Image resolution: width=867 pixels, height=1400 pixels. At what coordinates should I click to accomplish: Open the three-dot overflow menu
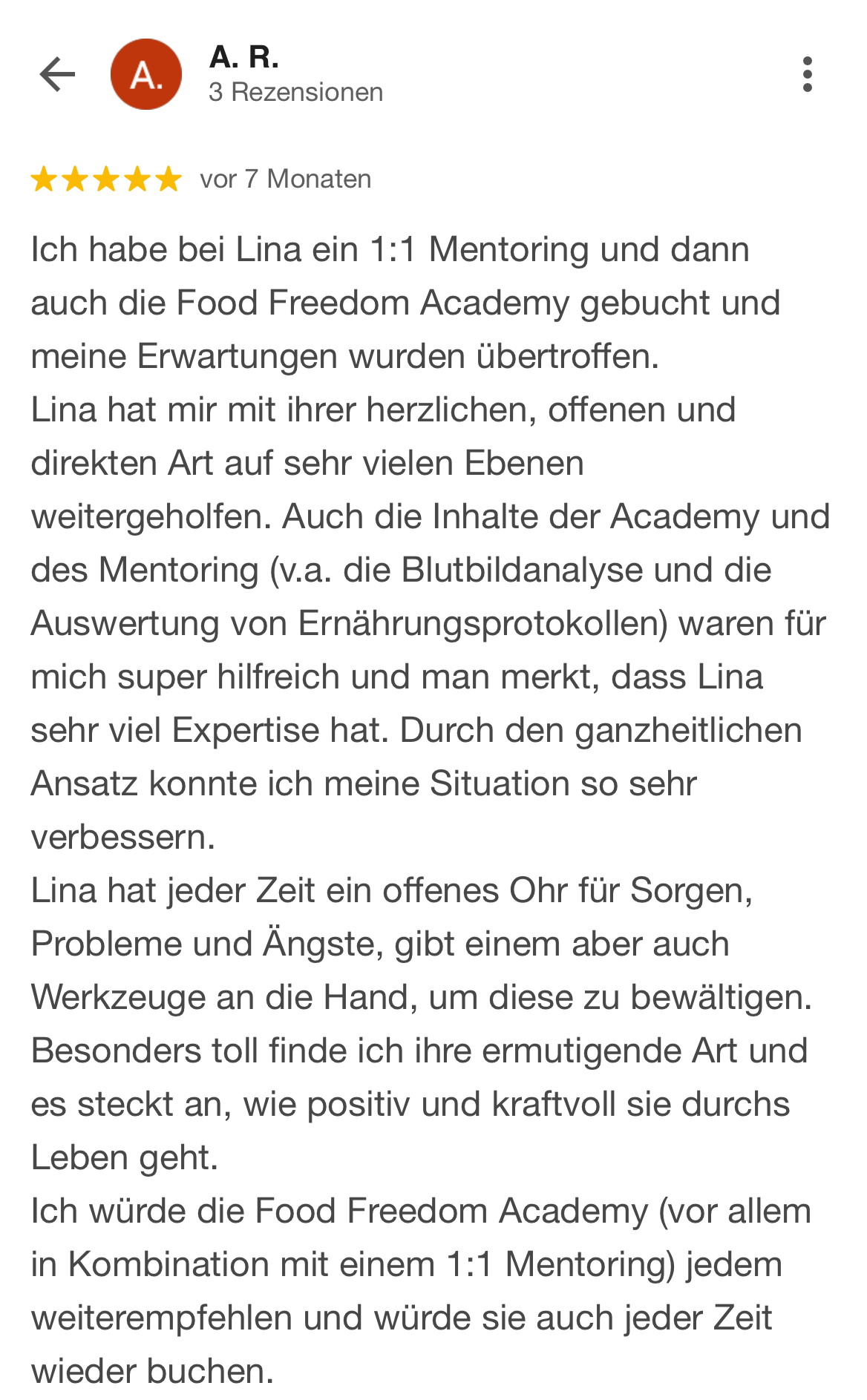pos(808,74)
